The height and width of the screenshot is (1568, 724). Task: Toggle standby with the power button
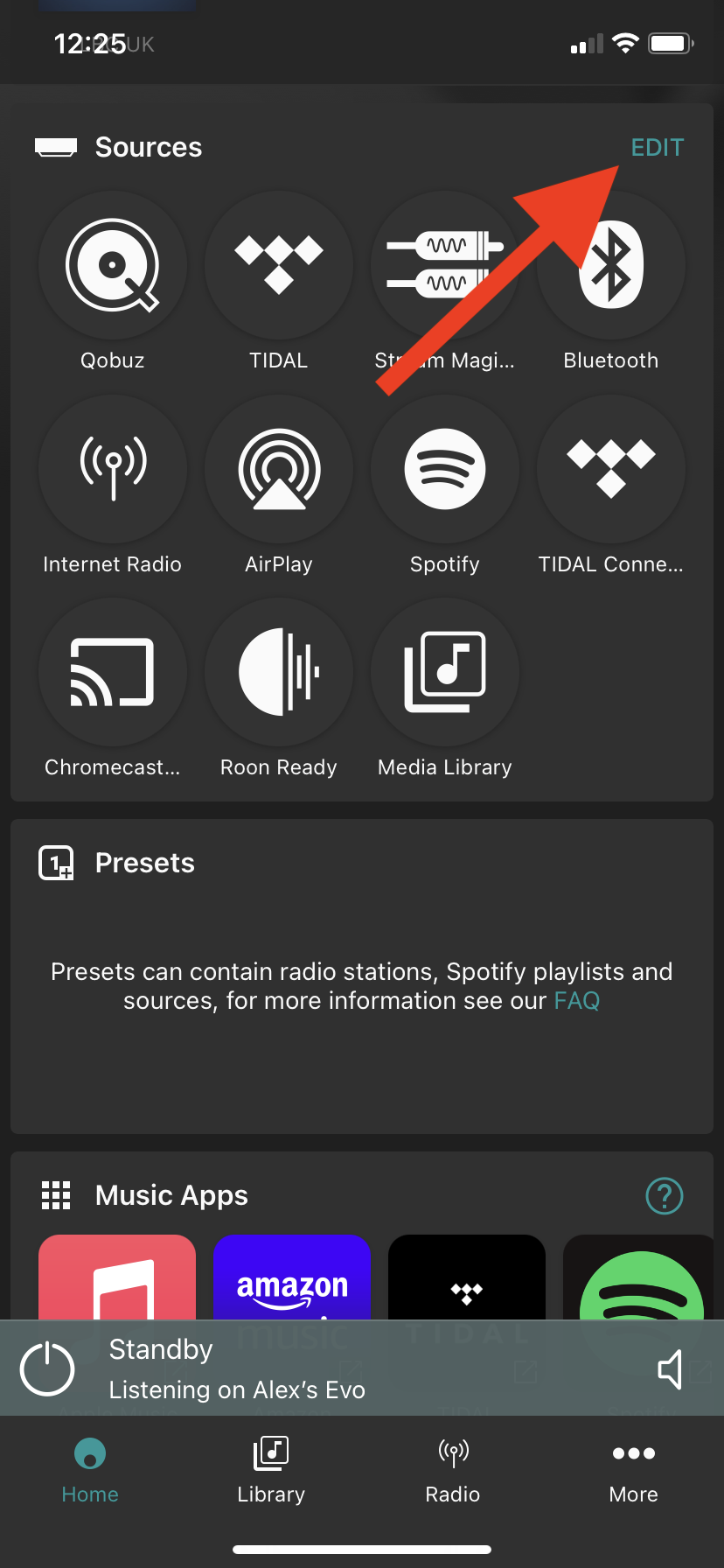48,1368
